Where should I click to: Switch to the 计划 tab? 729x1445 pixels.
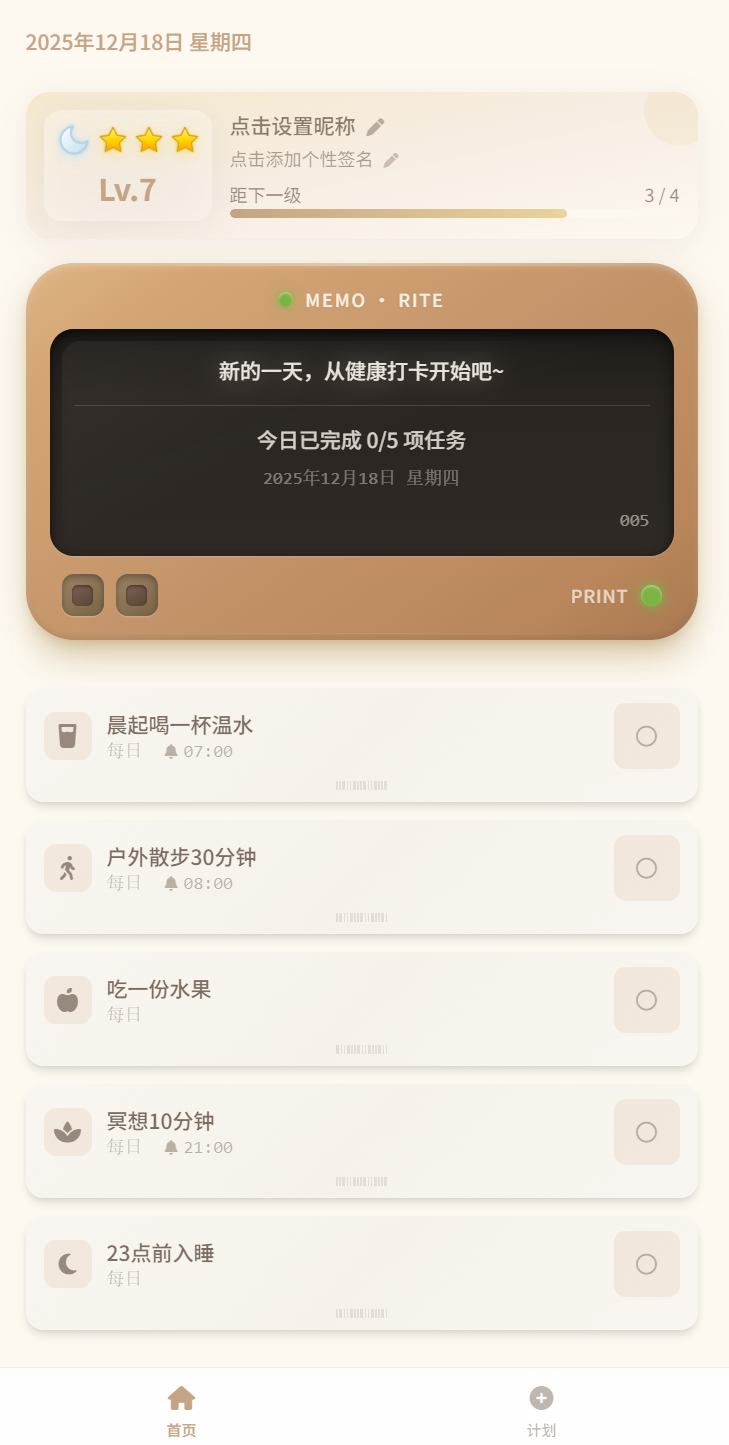[541, 1409]
